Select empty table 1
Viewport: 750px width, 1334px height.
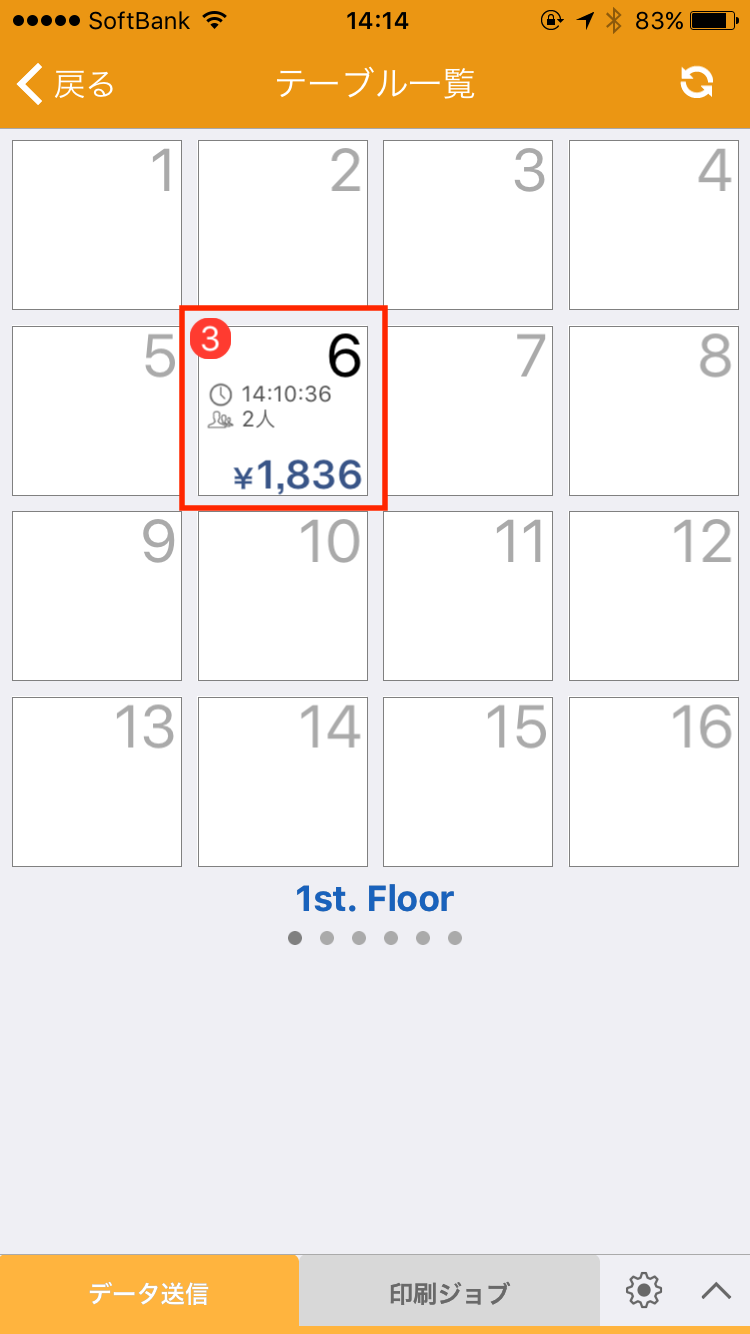(97, 225)
